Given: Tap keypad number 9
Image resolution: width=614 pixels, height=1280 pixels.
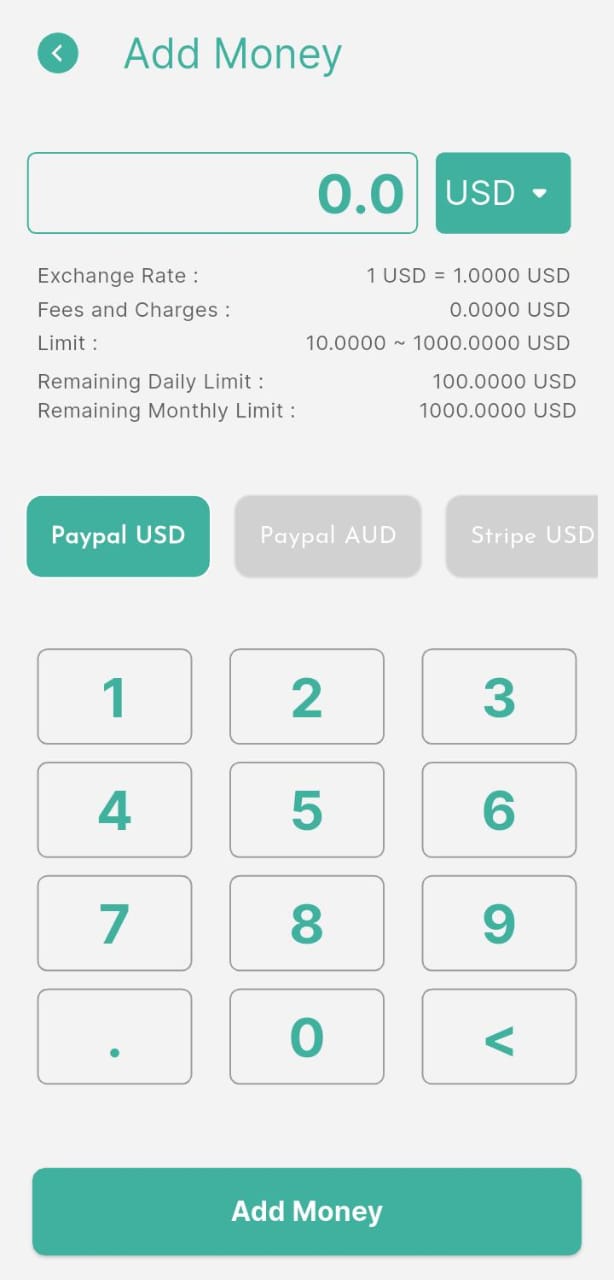Looking at the screenshot, I should coord(499,923).
